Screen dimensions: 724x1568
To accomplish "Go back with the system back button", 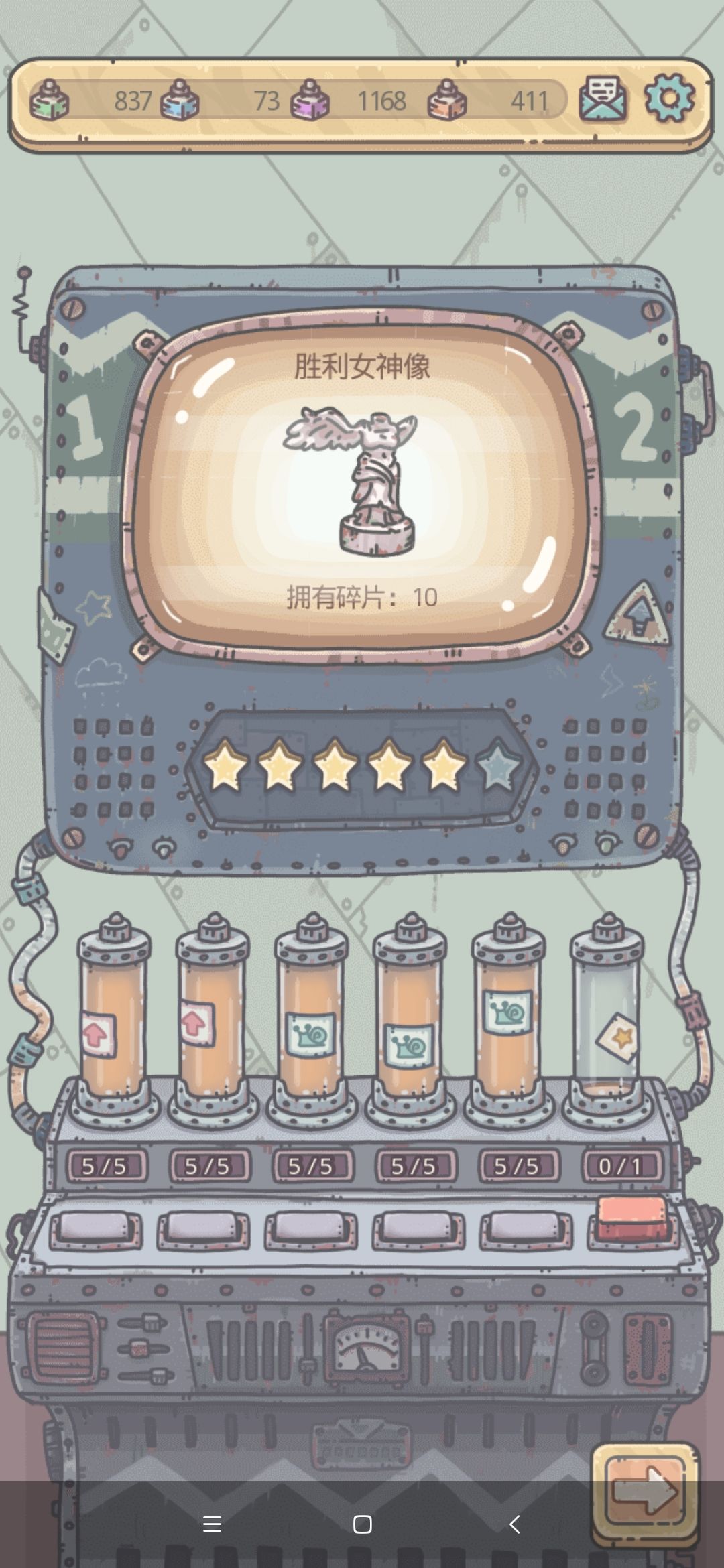I will point(514,1524).
